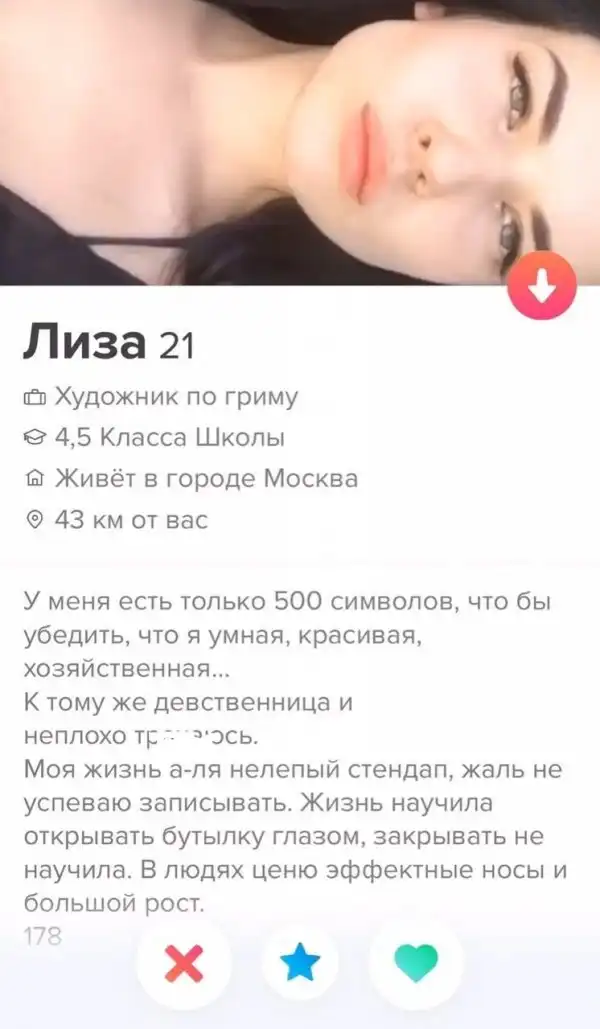Collapse Лиза's profile with the down arrow
Viewport: 600px width, 1029px height.
(542, 286)
